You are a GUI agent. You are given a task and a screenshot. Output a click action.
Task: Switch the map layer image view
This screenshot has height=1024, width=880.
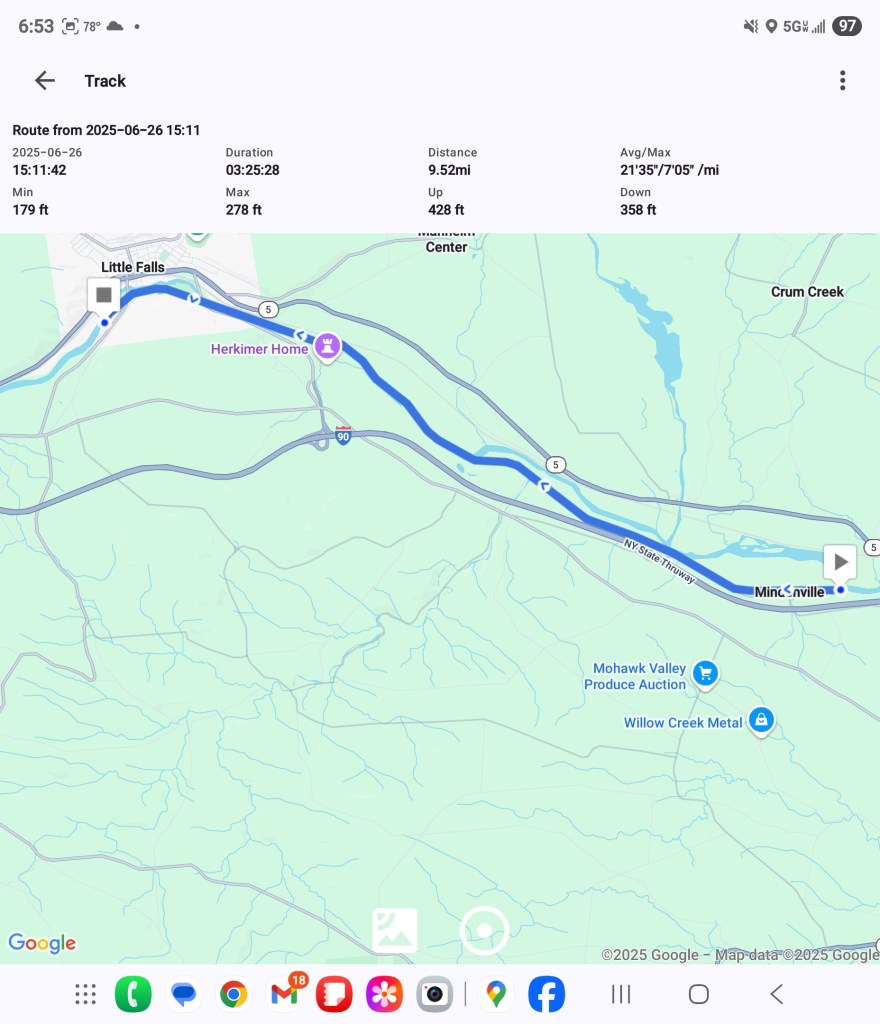[395, 930]
